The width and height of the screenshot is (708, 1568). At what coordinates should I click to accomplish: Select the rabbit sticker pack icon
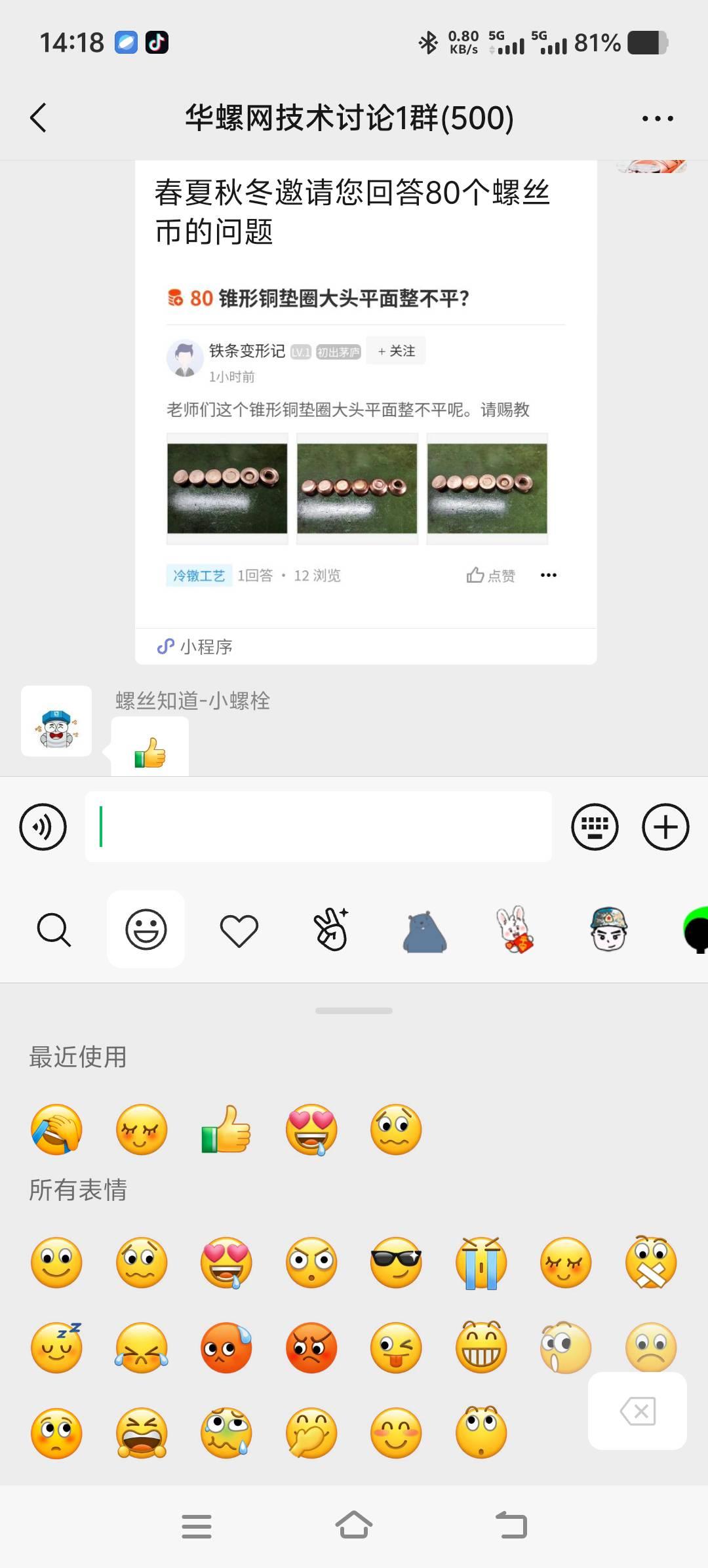click(517, 930)
